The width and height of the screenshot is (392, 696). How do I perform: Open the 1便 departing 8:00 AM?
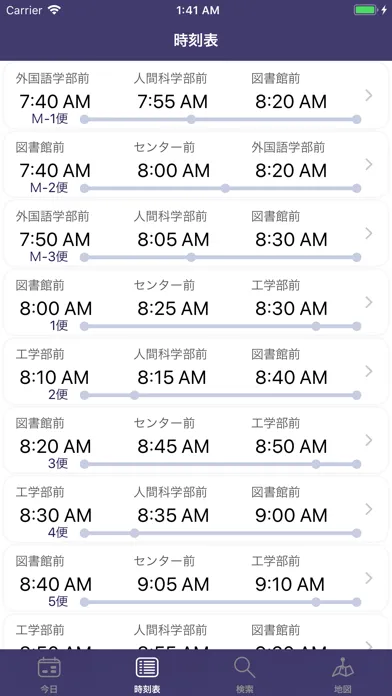pos(196,302)
